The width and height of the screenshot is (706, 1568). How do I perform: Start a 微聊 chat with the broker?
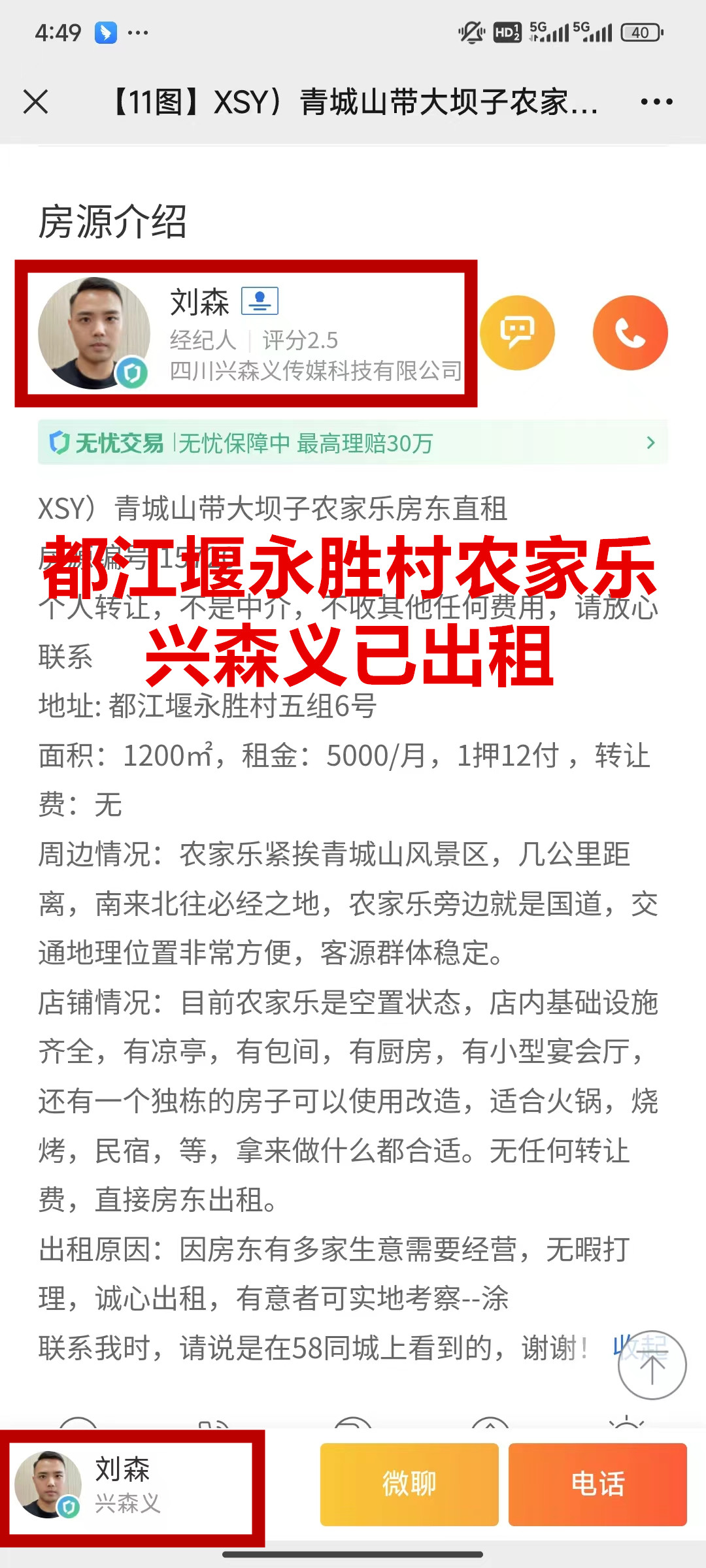(409, 1484)
